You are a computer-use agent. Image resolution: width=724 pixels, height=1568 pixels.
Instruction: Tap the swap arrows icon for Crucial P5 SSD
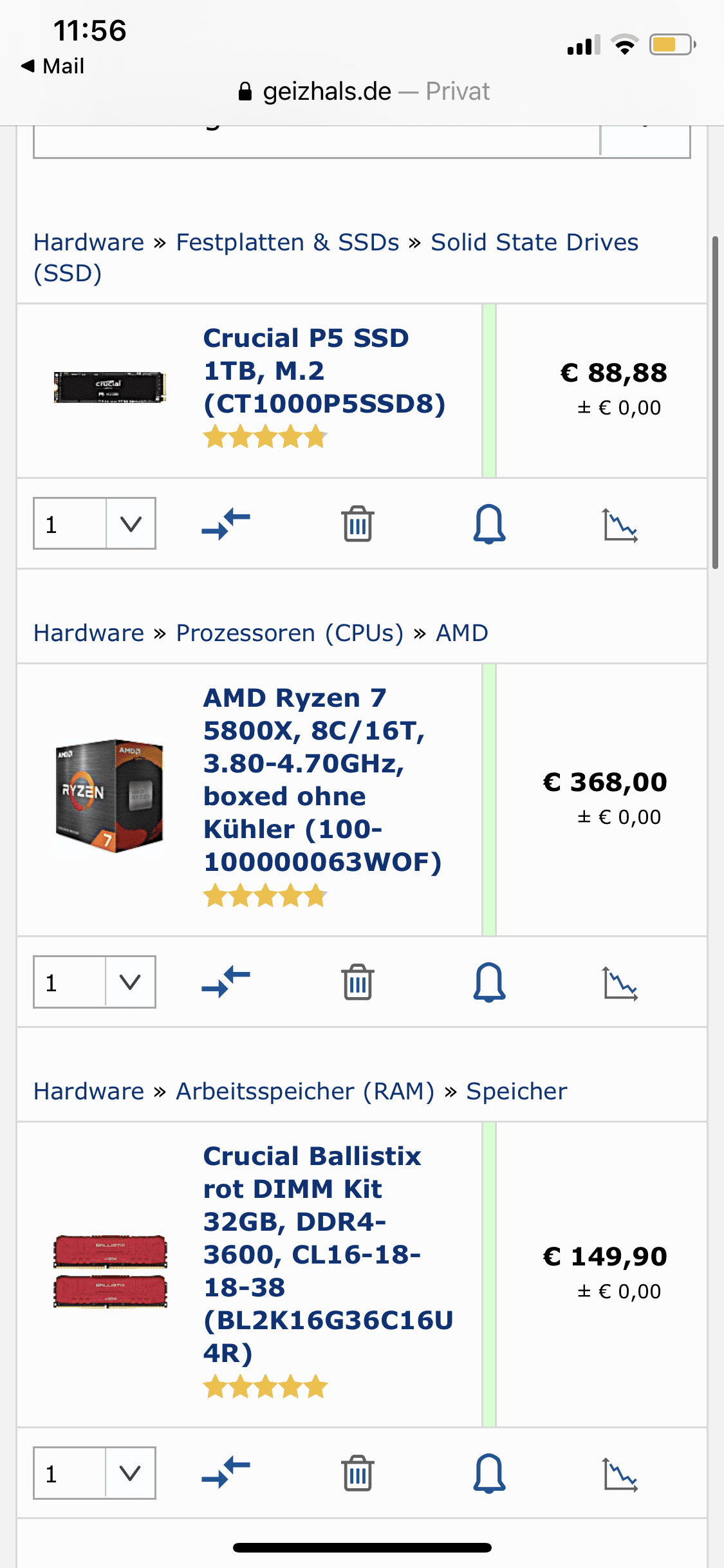226,523
